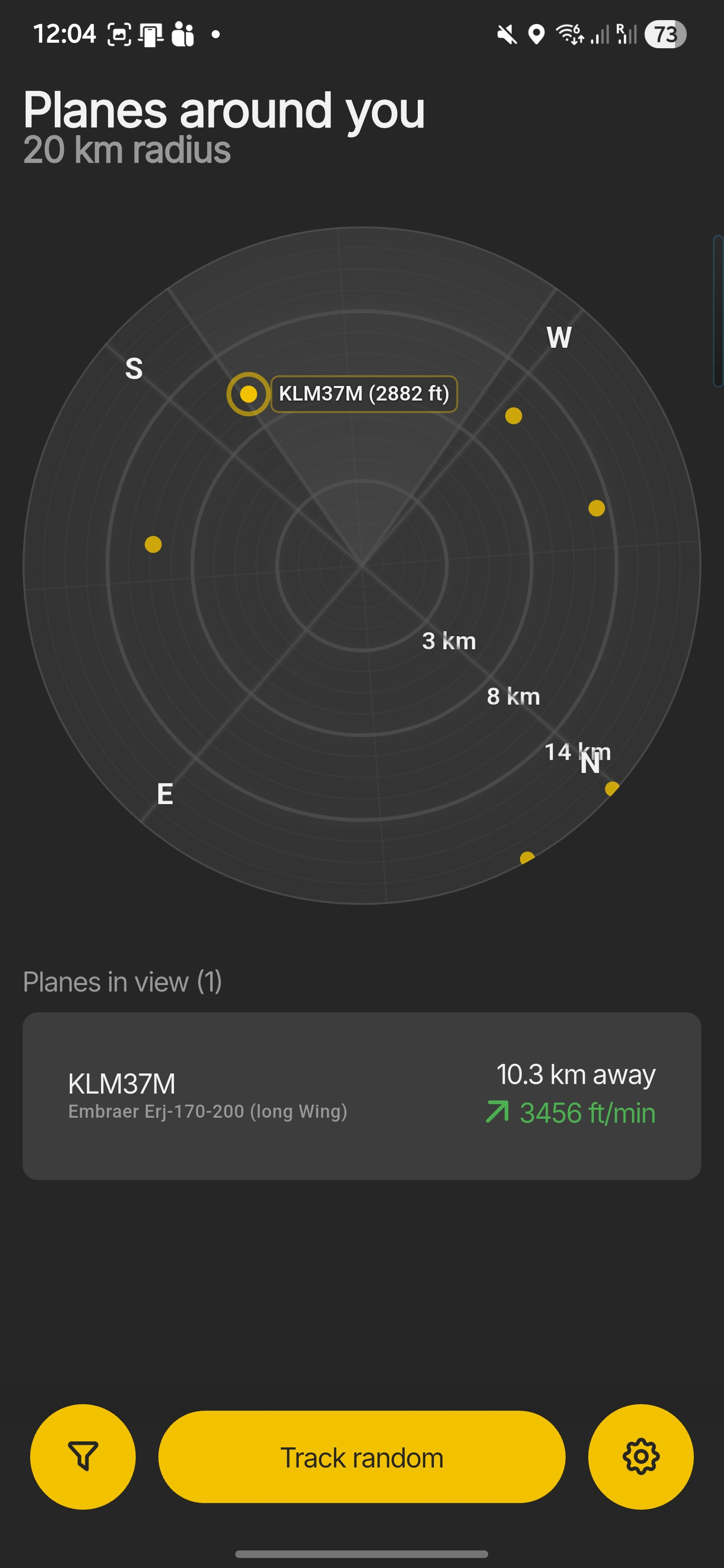Tap the Track random button
The width and height of the screenshot is (724, 1568).
click(x=361, y=1457)
